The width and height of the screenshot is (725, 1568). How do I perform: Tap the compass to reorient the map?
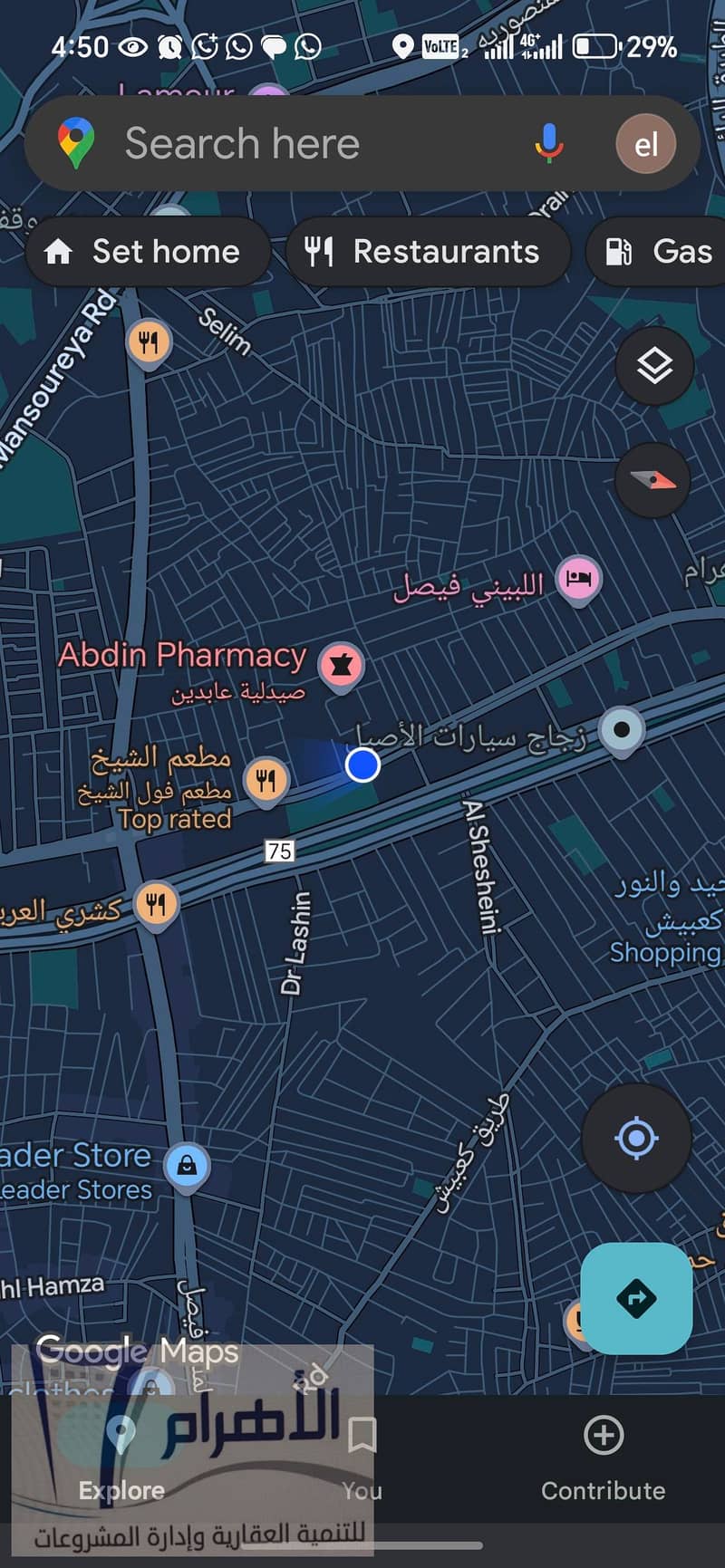652,479
